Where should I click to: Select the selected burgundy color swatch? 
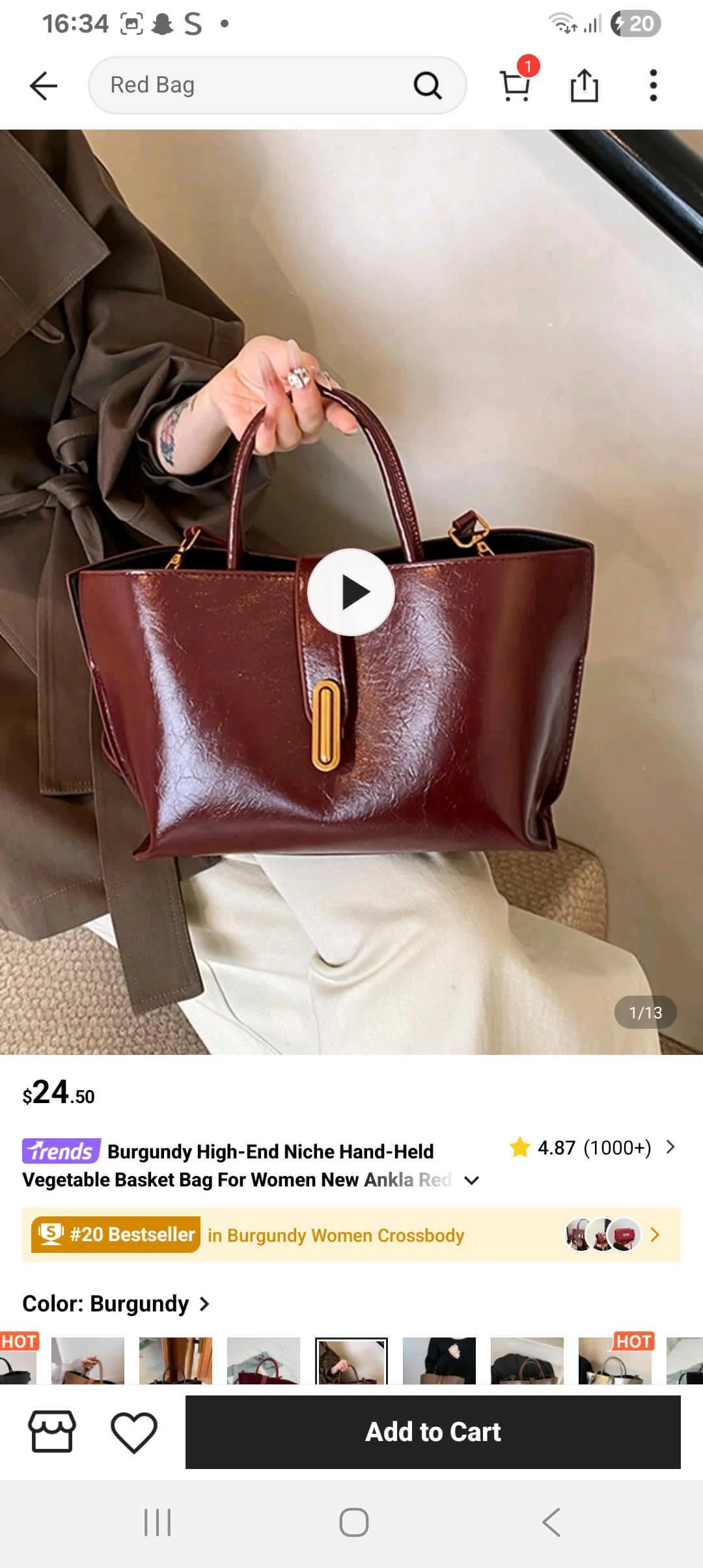351,1361
